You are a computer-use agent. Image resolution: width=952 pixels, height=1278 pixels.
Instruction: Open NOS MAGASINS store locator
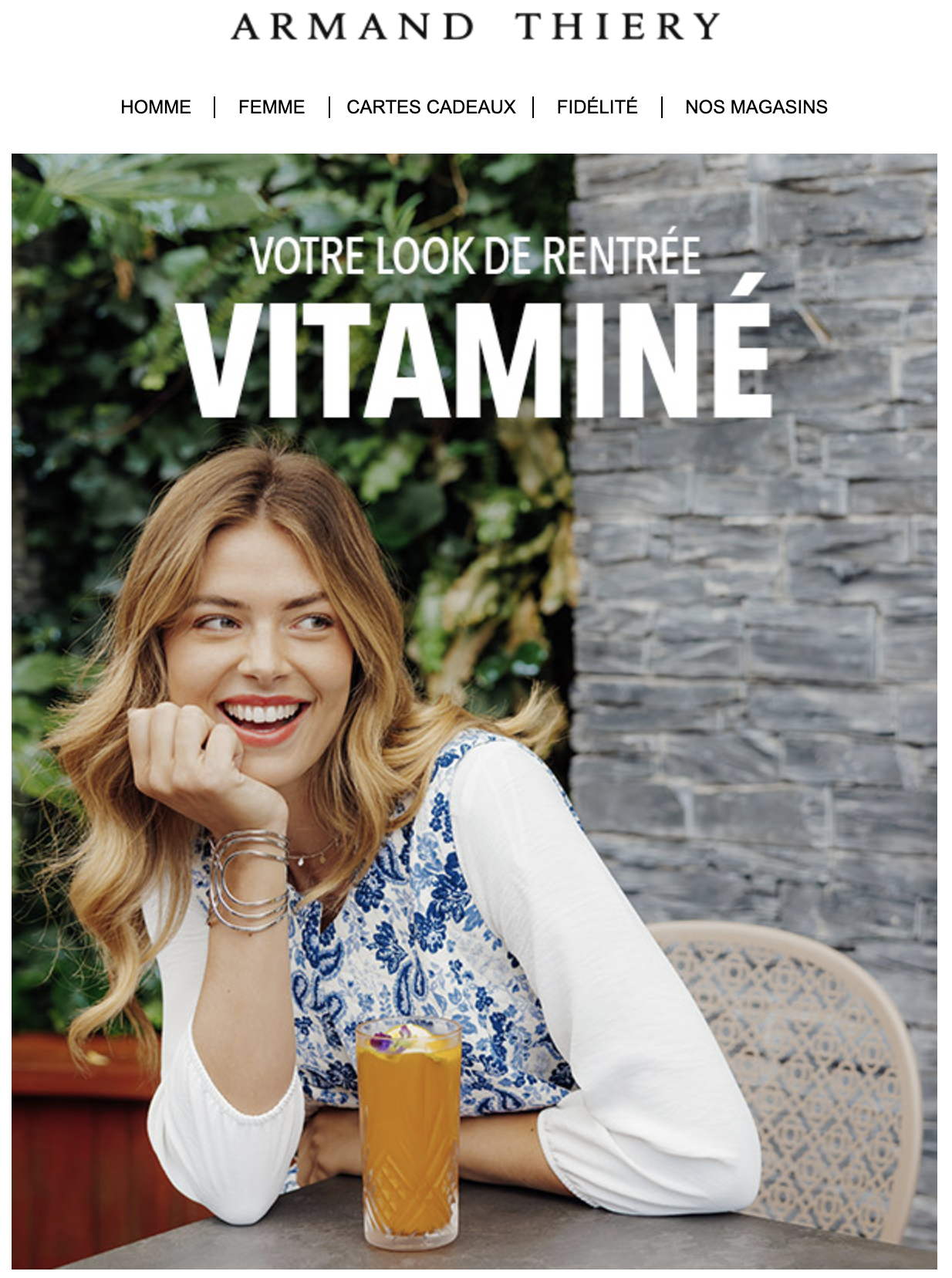click(x=755, y=106)
